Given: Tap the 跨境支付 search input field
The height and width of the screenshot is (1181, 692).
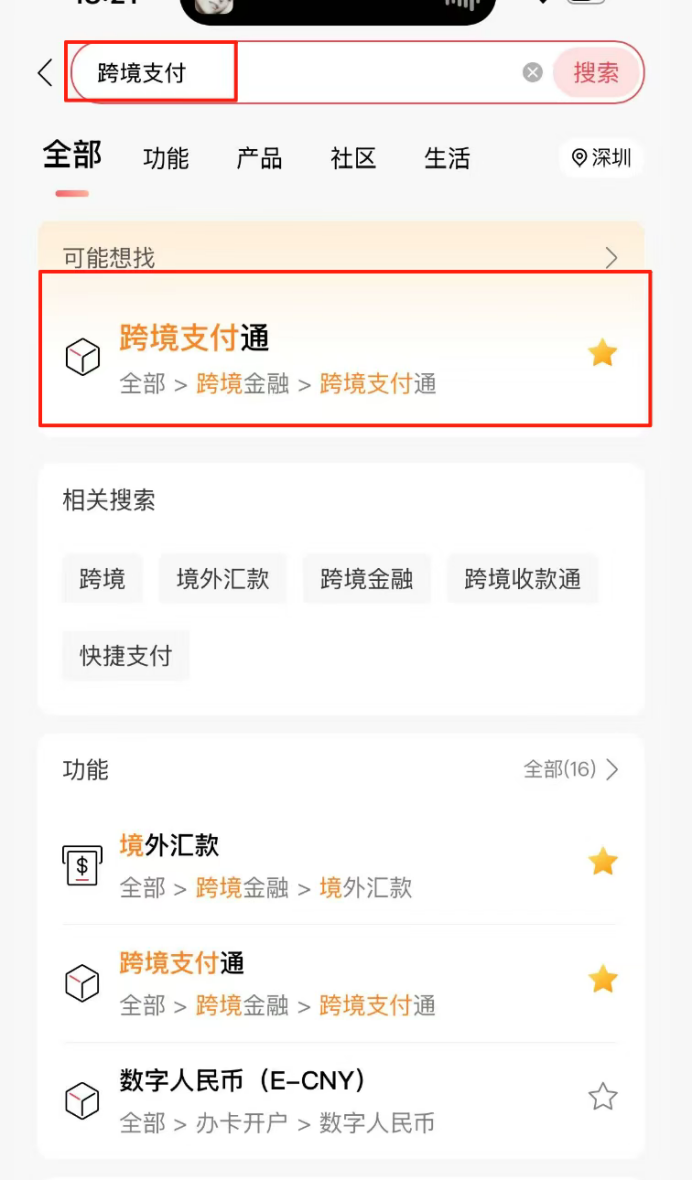Looking at the screenshot, I should click(x=300, y=73).
